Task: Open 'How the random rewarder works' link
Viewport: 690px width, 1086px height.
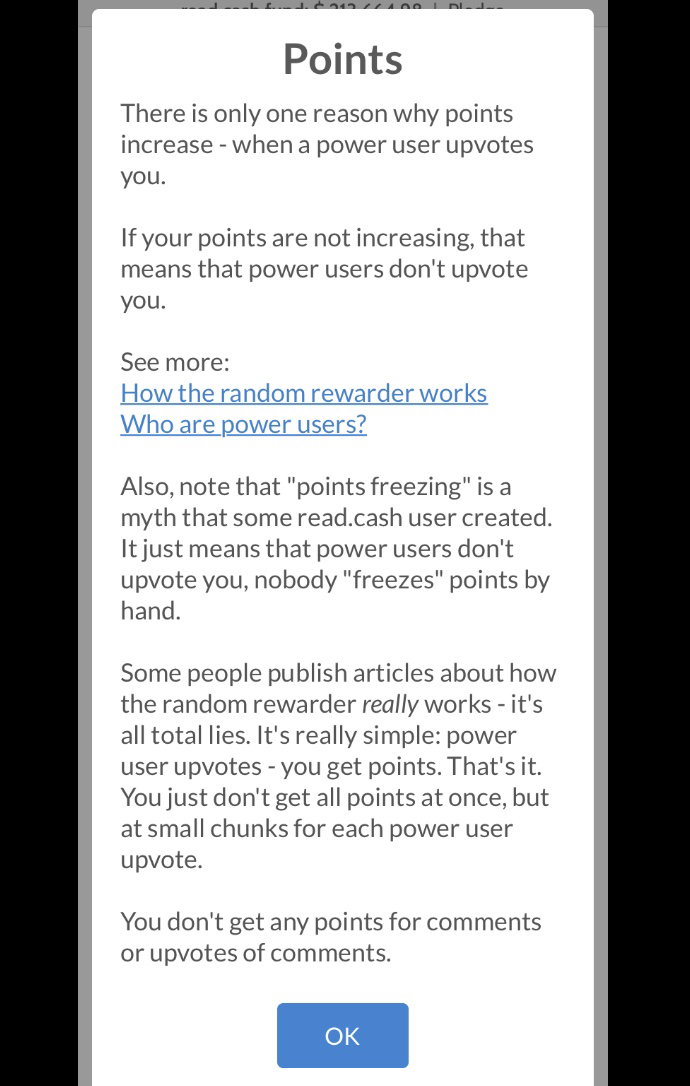Action: [303, 393]
